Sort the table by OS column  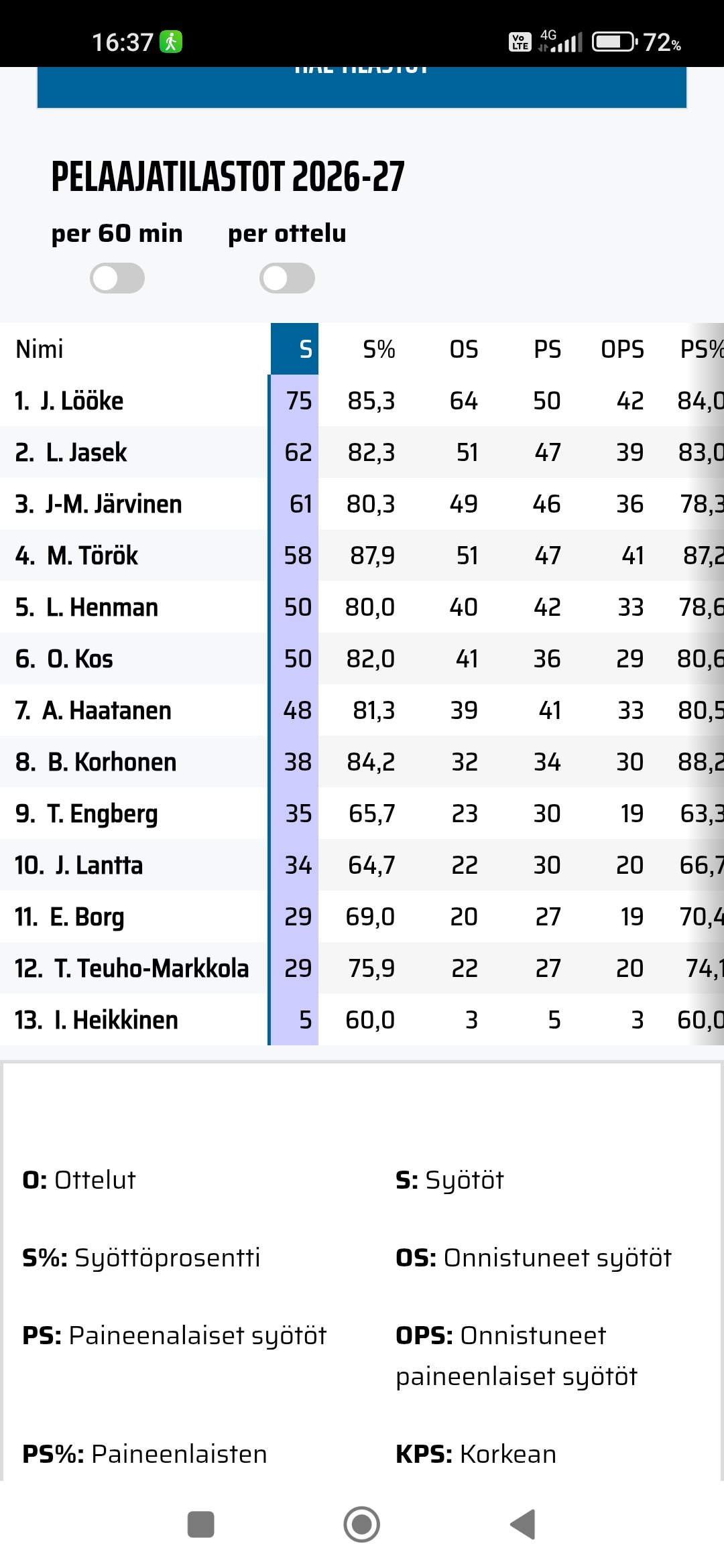coord(464,349)
